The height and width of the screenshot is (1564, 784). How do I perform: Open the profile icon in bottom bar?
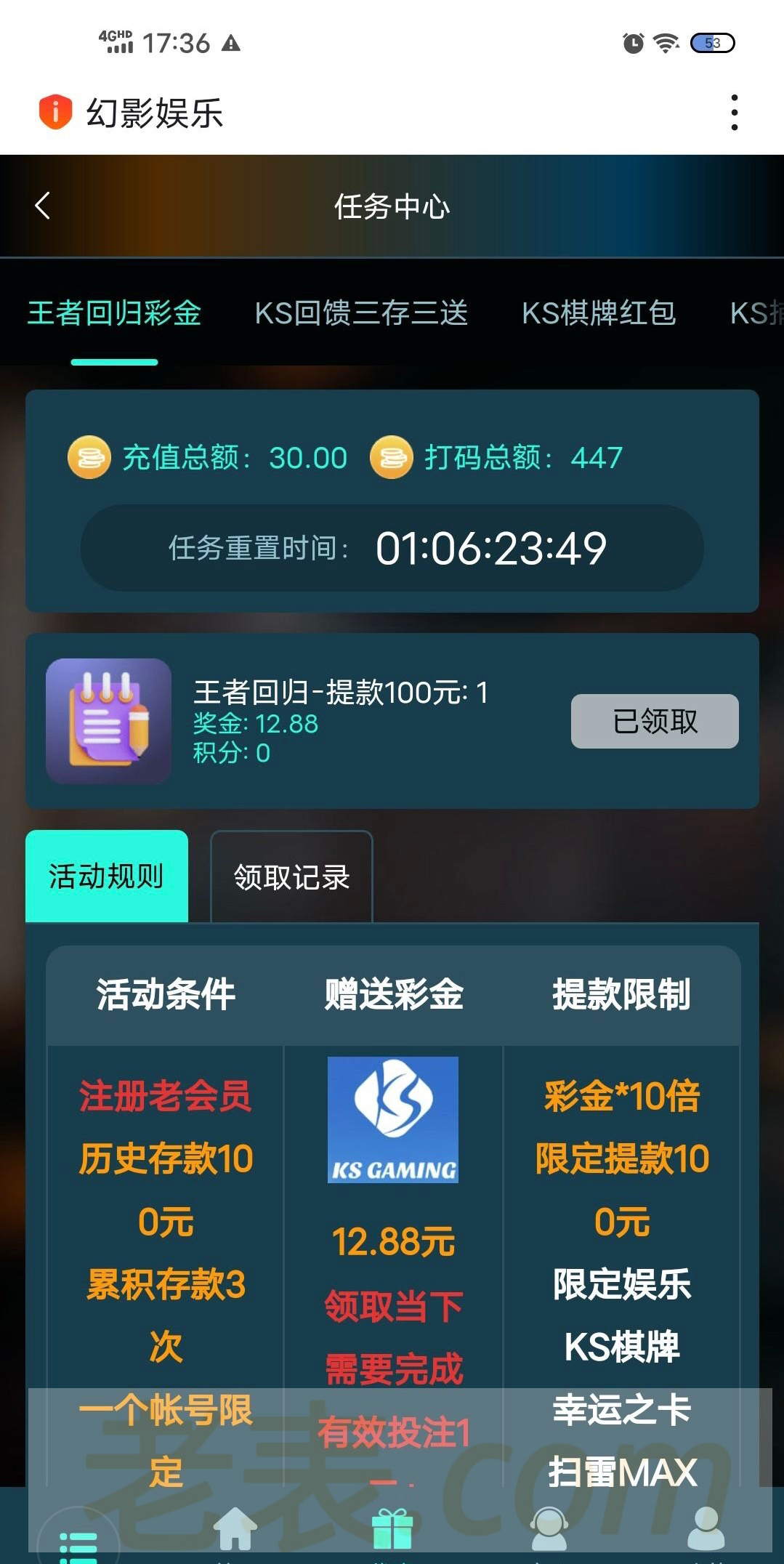click(x=706, y=1529)
